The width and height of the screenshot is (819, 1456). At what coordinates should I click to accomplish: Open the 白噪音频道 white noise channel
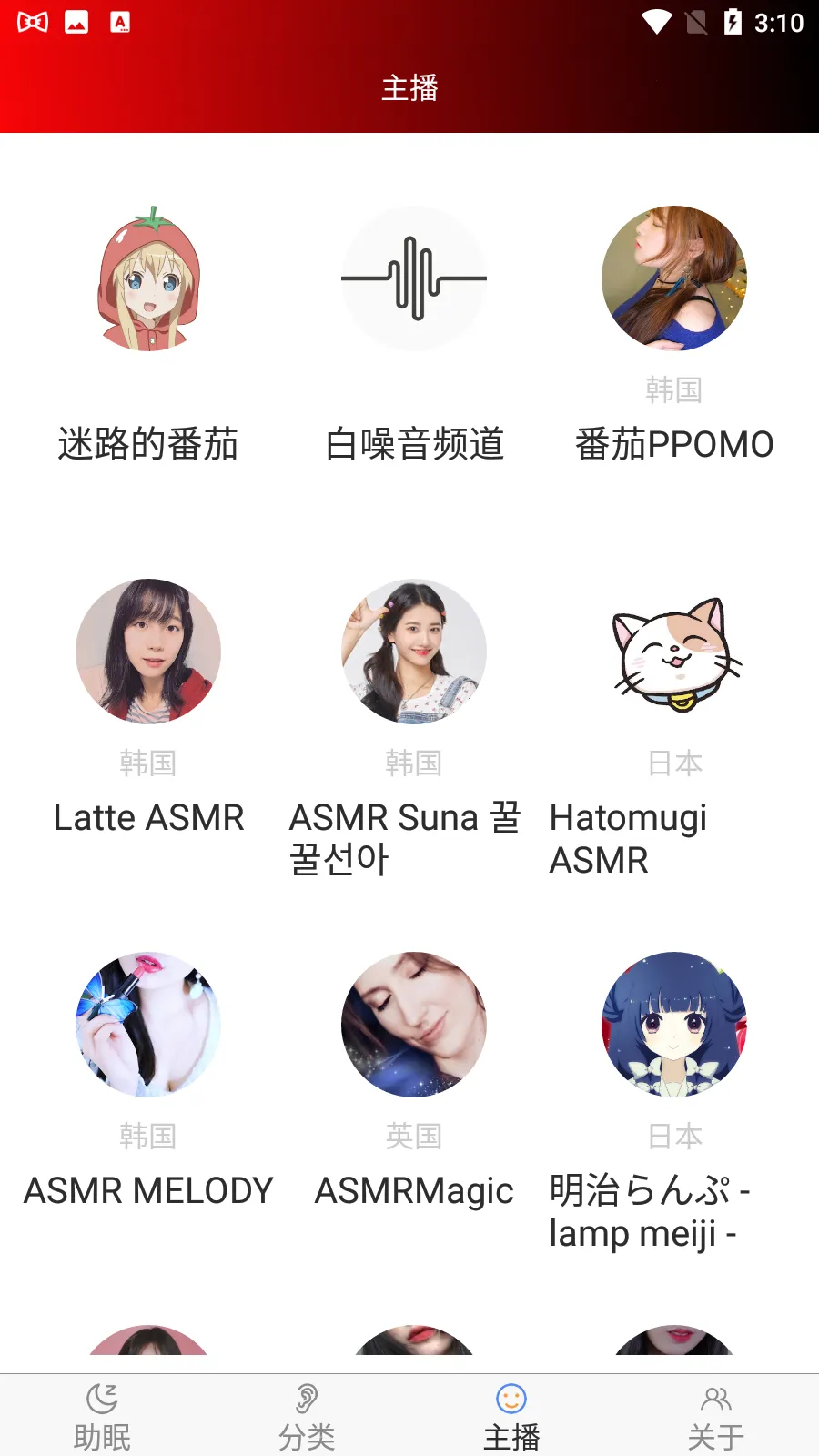[414, 279]
